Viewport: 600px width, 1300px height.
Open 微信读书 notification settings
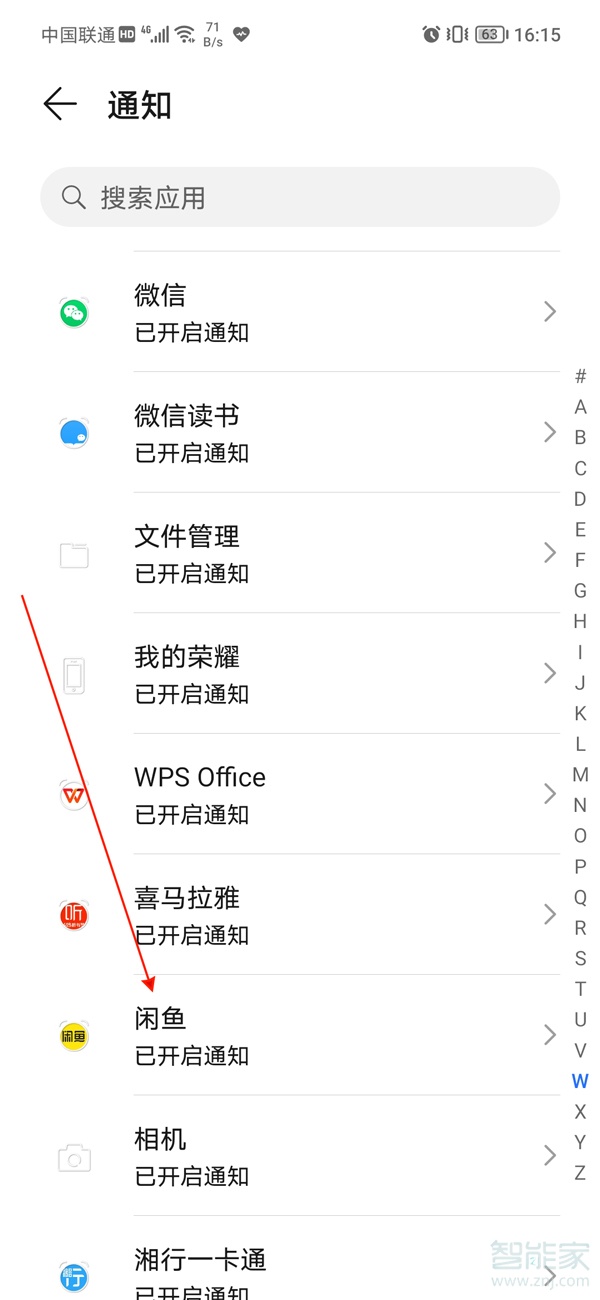click(x=300, y=433)
